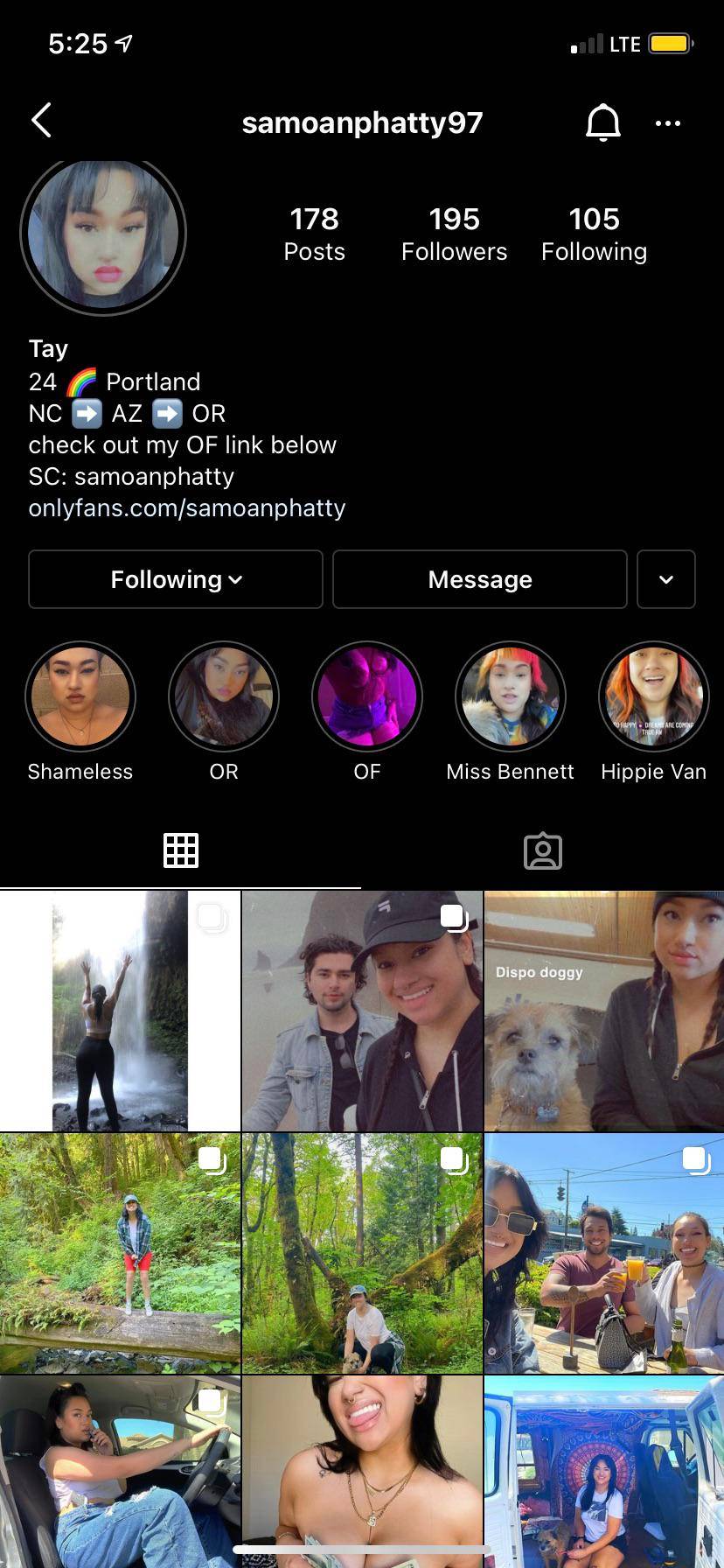Switch to the posts grid tab
The width and height of the screenshot is (724, 1568).
tap(181, 850)
